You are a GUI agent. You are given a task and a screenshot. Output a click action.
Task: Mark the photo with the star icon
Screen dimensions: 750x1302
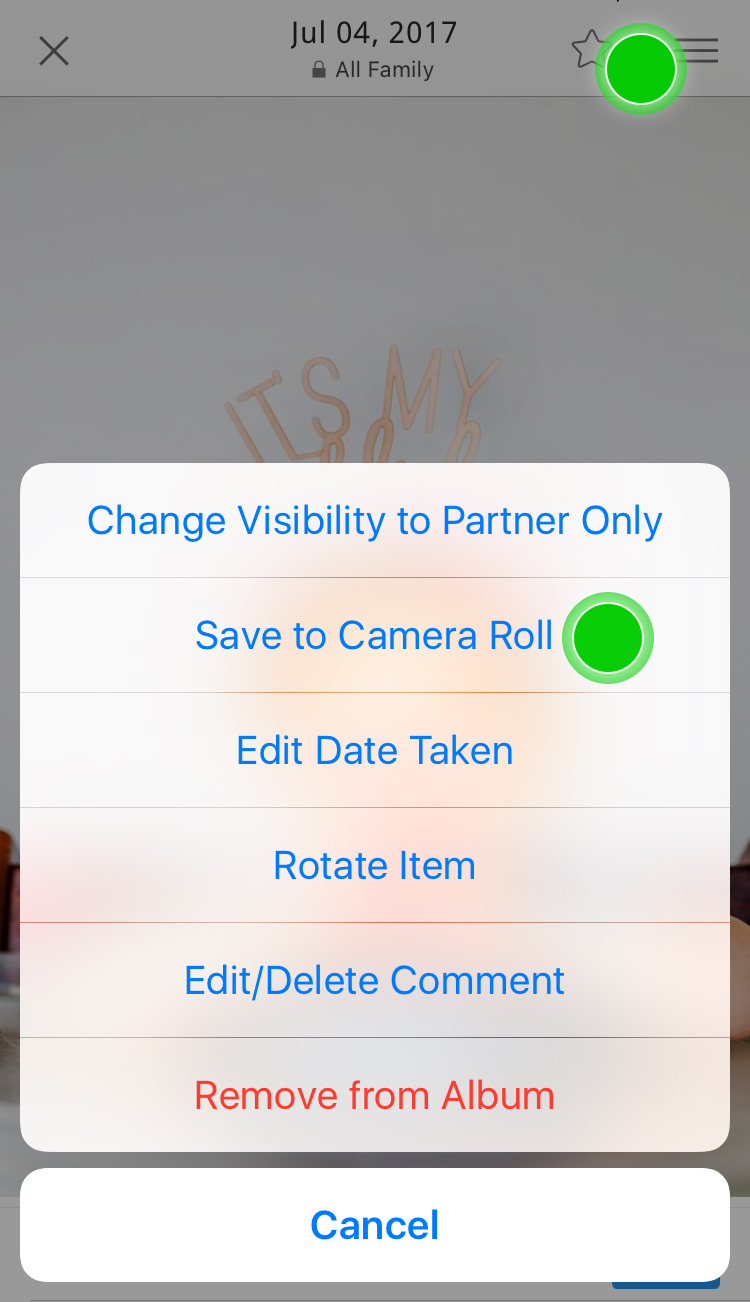[x=589, y=49]
